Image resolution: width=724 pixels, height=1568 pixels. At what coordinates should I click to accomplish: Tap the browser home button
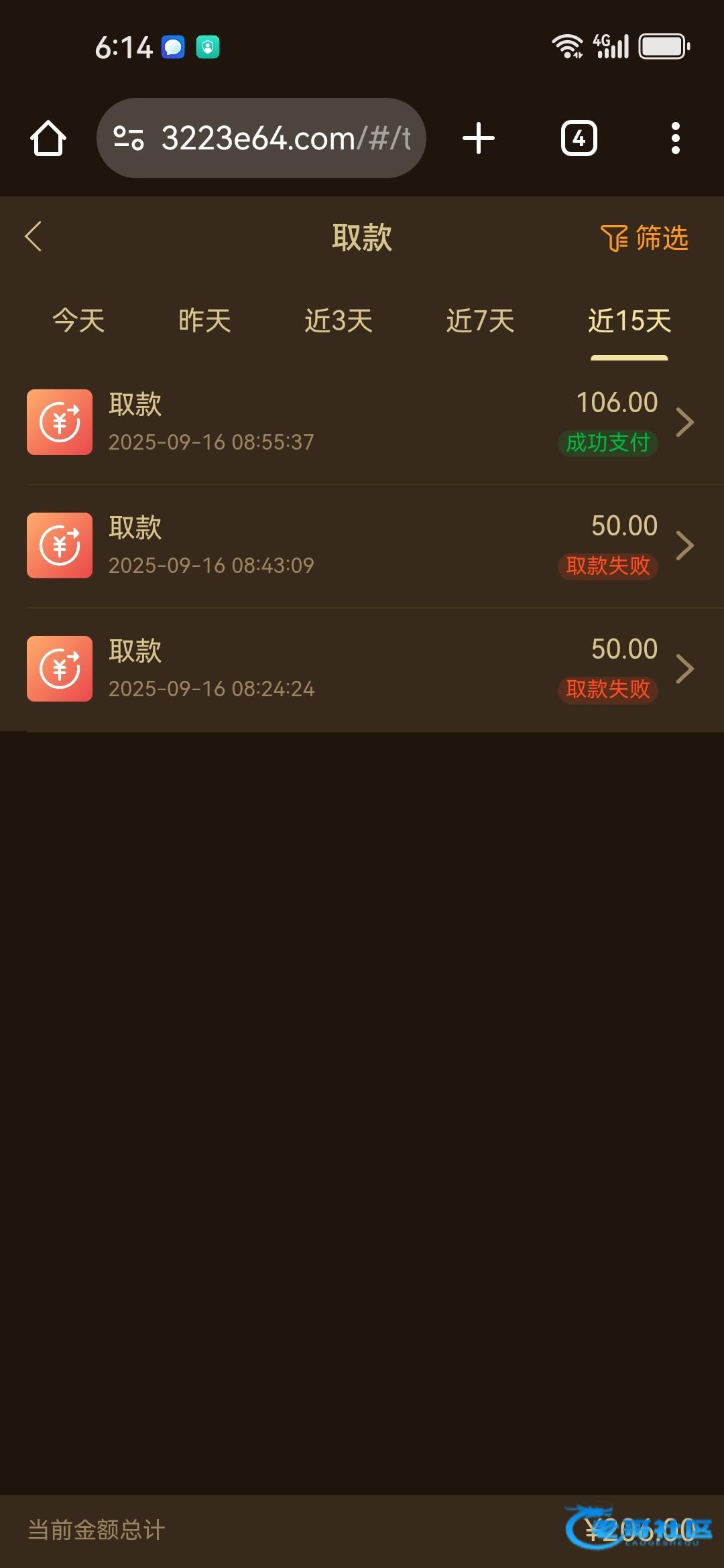[48, 139]
